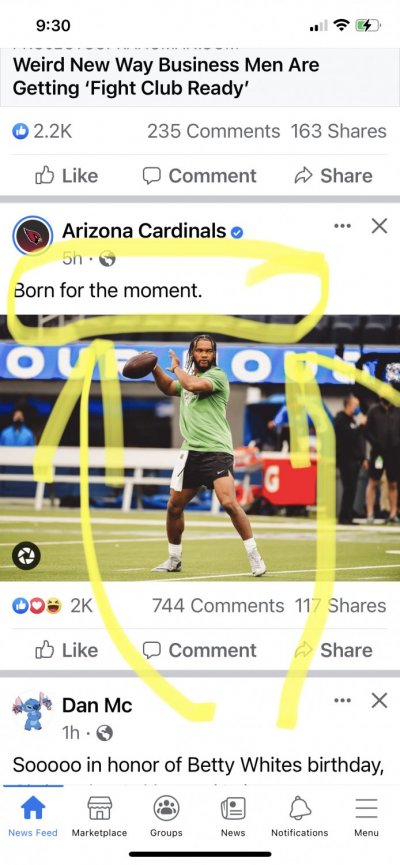This screenshot has height=865, width=400.
Task: Hide the Arizona Cardinals post
Action: [x=379, y=226]
